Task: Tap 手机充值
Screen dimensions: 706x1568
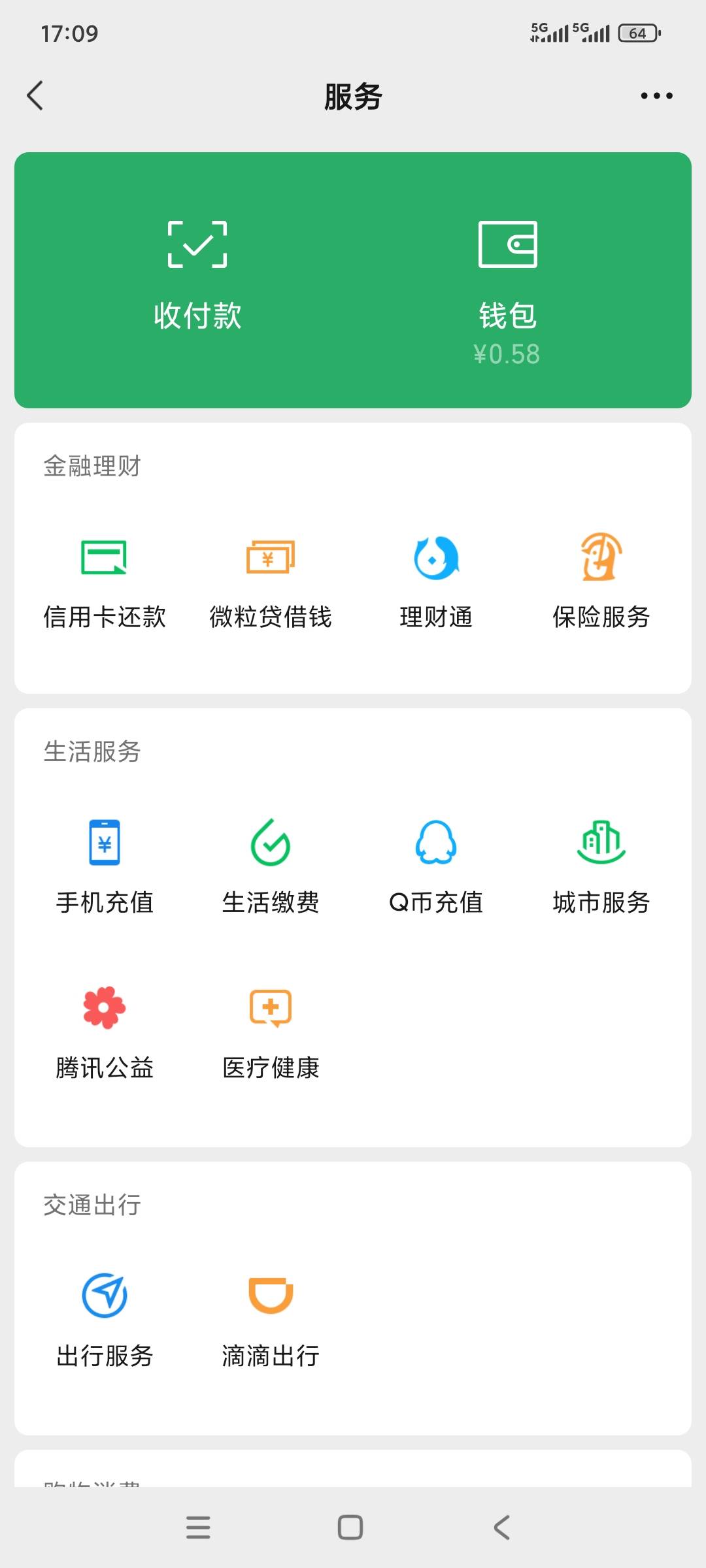Action: click(105, 866)
